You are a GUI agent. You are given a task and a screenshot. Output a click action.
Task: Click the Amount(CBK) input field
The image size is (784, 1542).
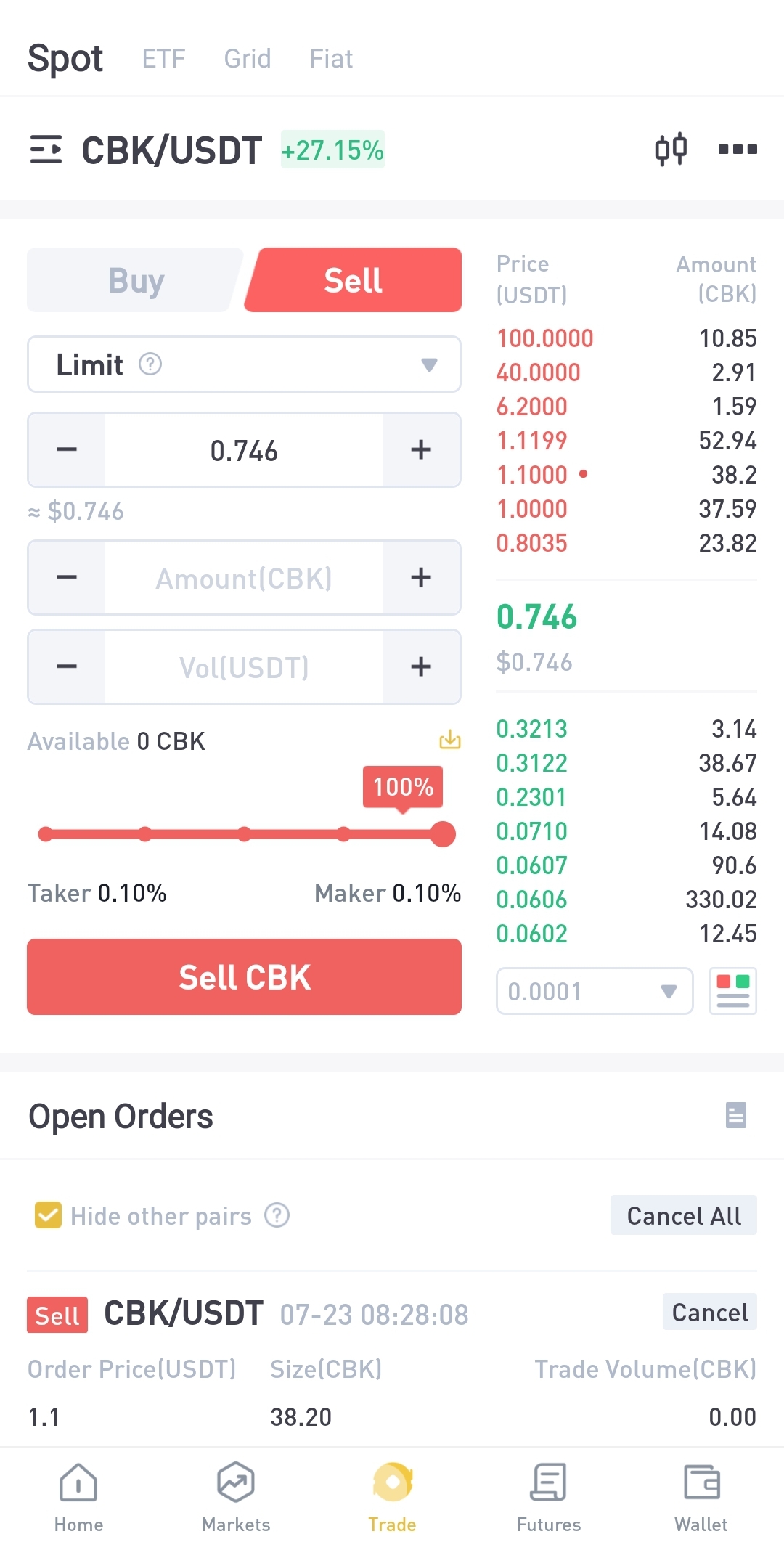[x=244, y=578]
